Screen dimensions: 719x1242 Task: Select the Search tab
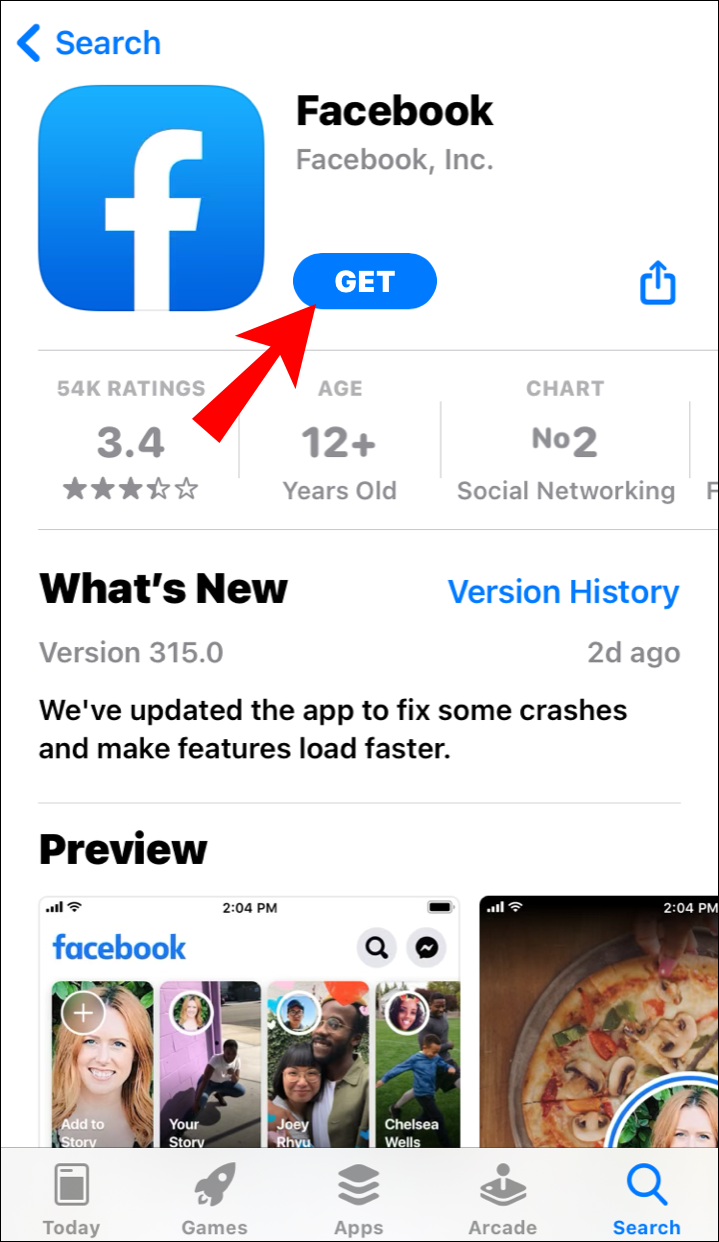646,1200
